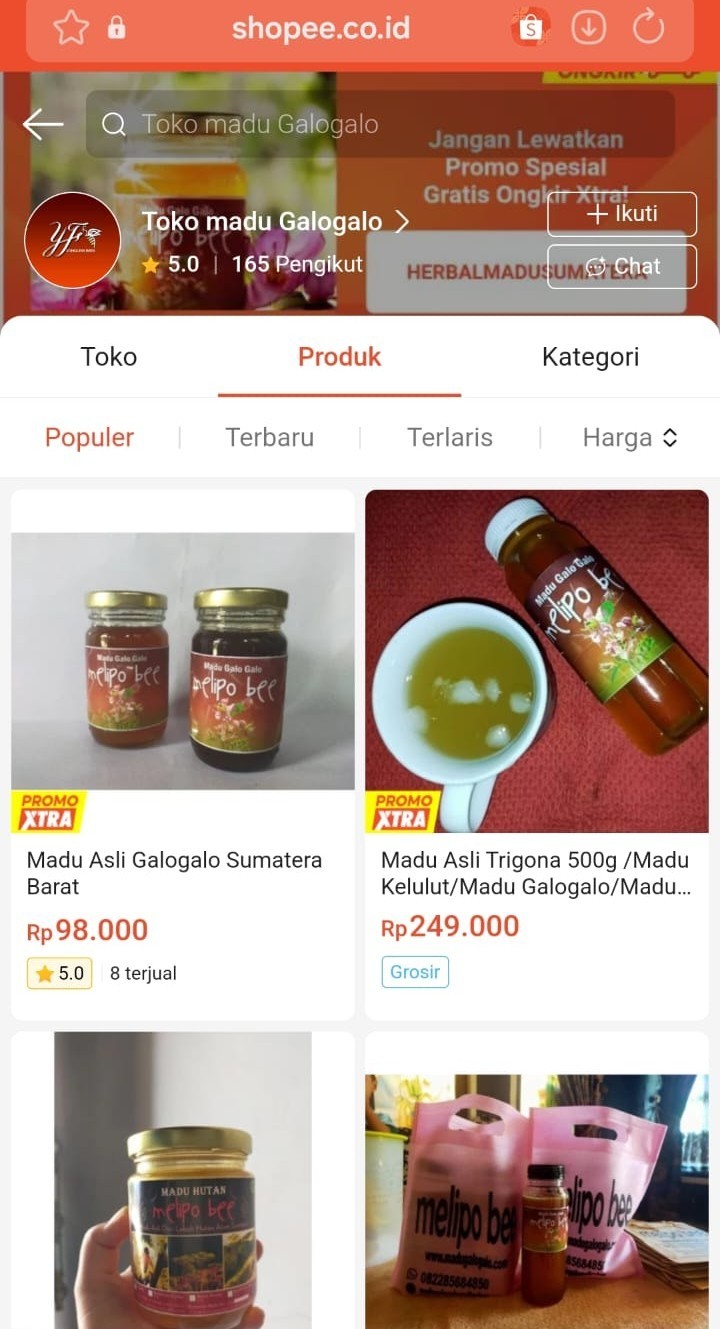Switch to the Toko tab

click(x=109, y=357)
